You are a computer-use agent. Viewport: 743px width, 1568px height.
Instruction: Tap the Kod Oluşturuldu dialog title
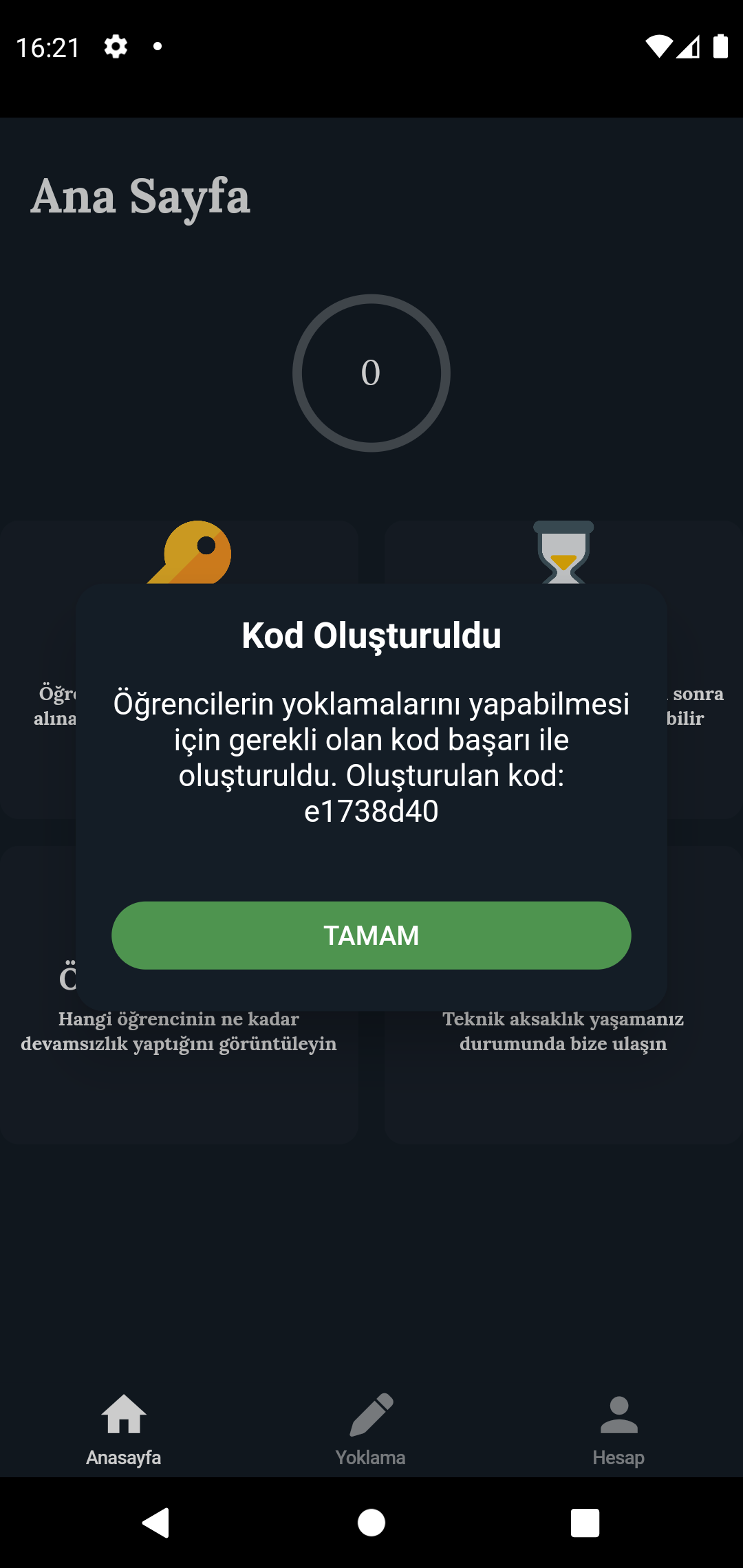[x=371, y=636]
